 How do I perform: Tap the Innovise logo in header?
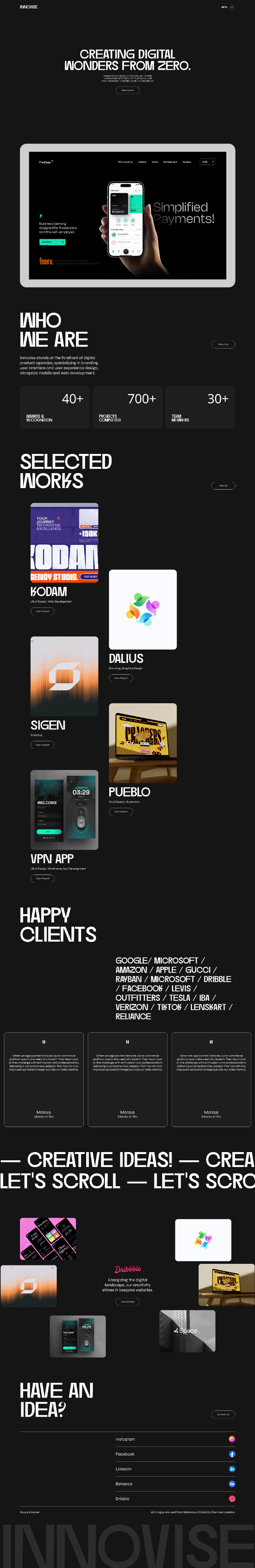(29, 7)
